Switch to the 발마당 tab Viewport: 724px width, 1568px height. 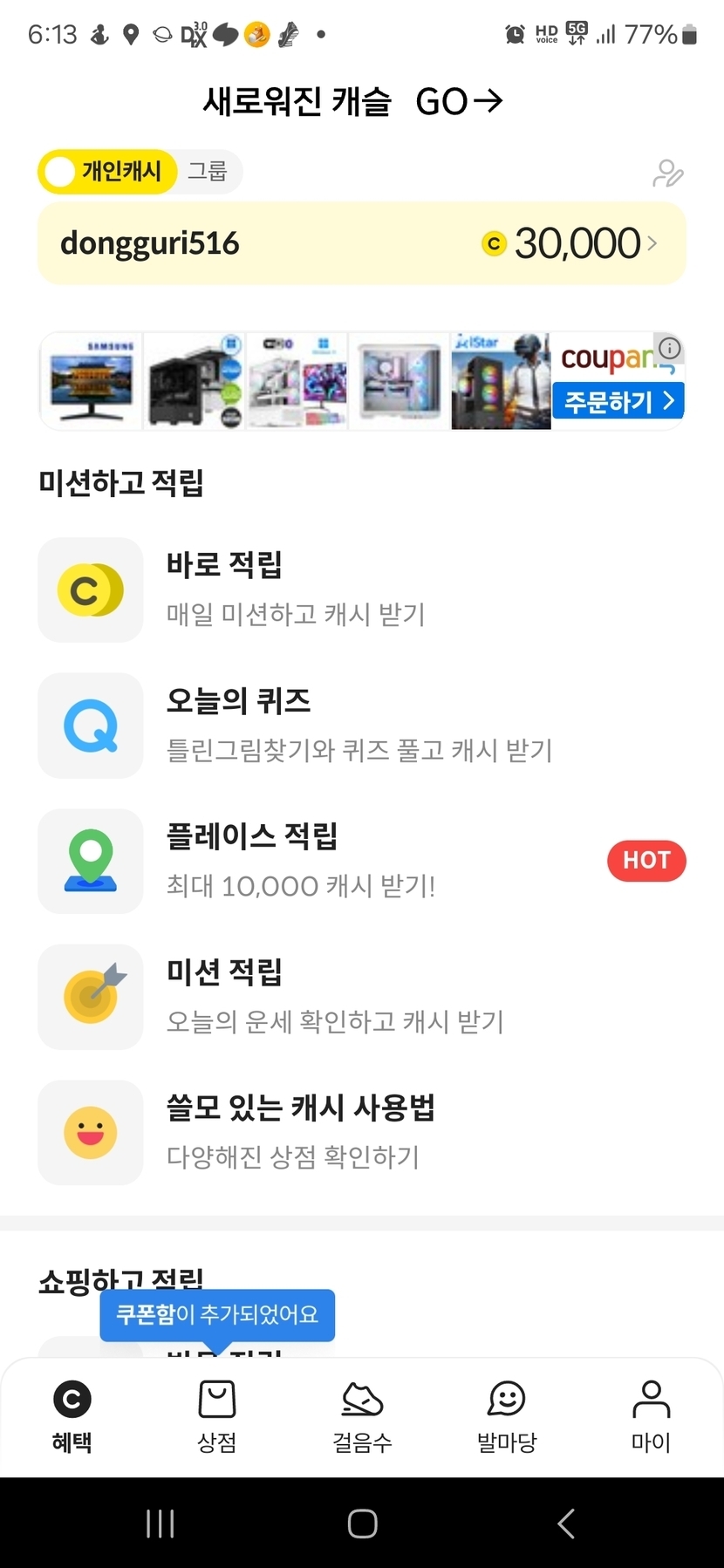click(x=507, y=1416)
